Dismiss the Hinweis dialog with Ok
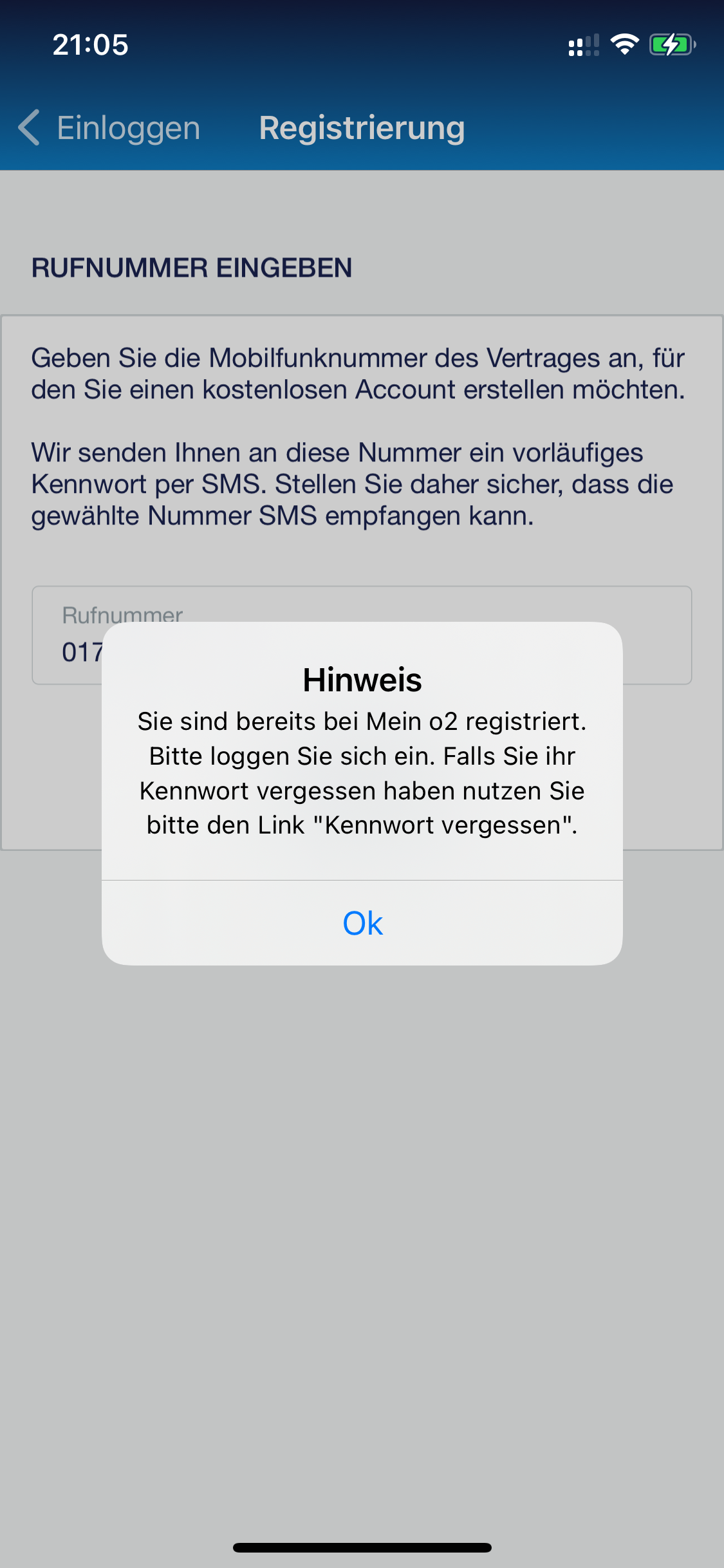Image resolution: width=724 pixels, height=1568 pixels. [x=362, y=923]
